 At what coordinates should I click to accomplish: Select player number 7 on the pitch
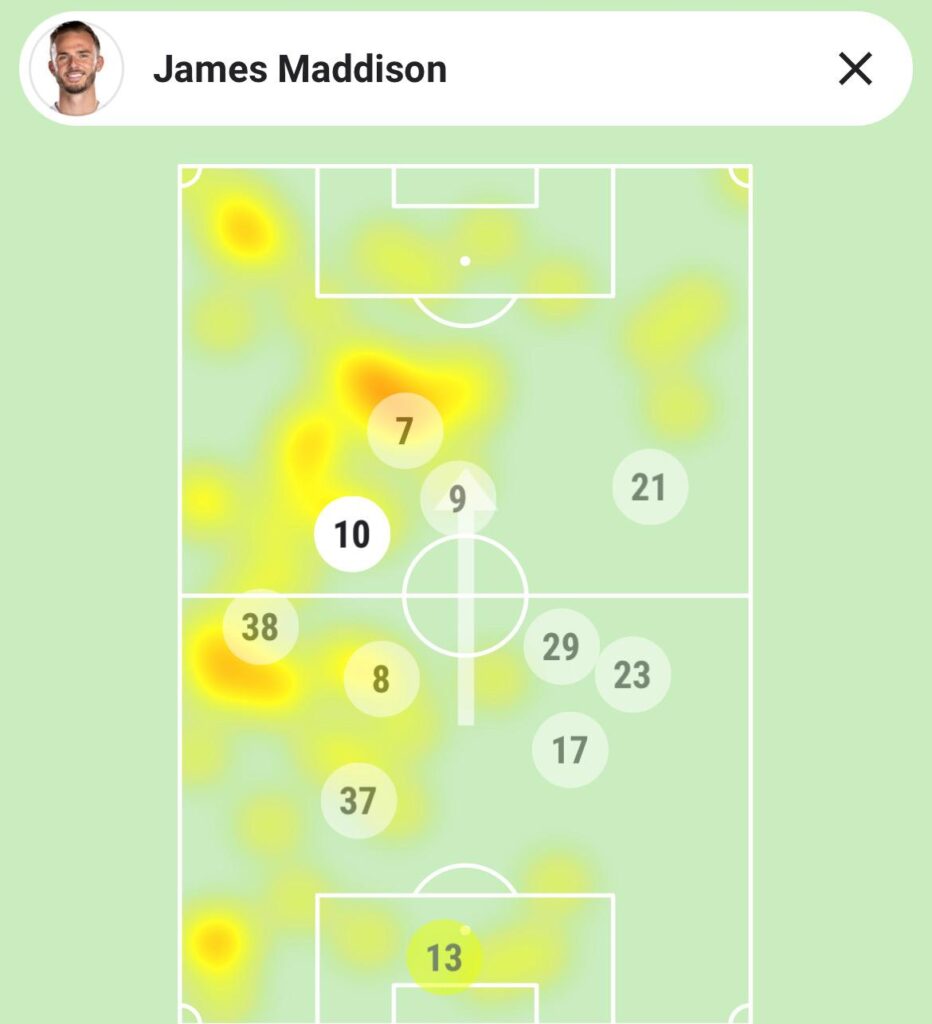click(404, 431)
